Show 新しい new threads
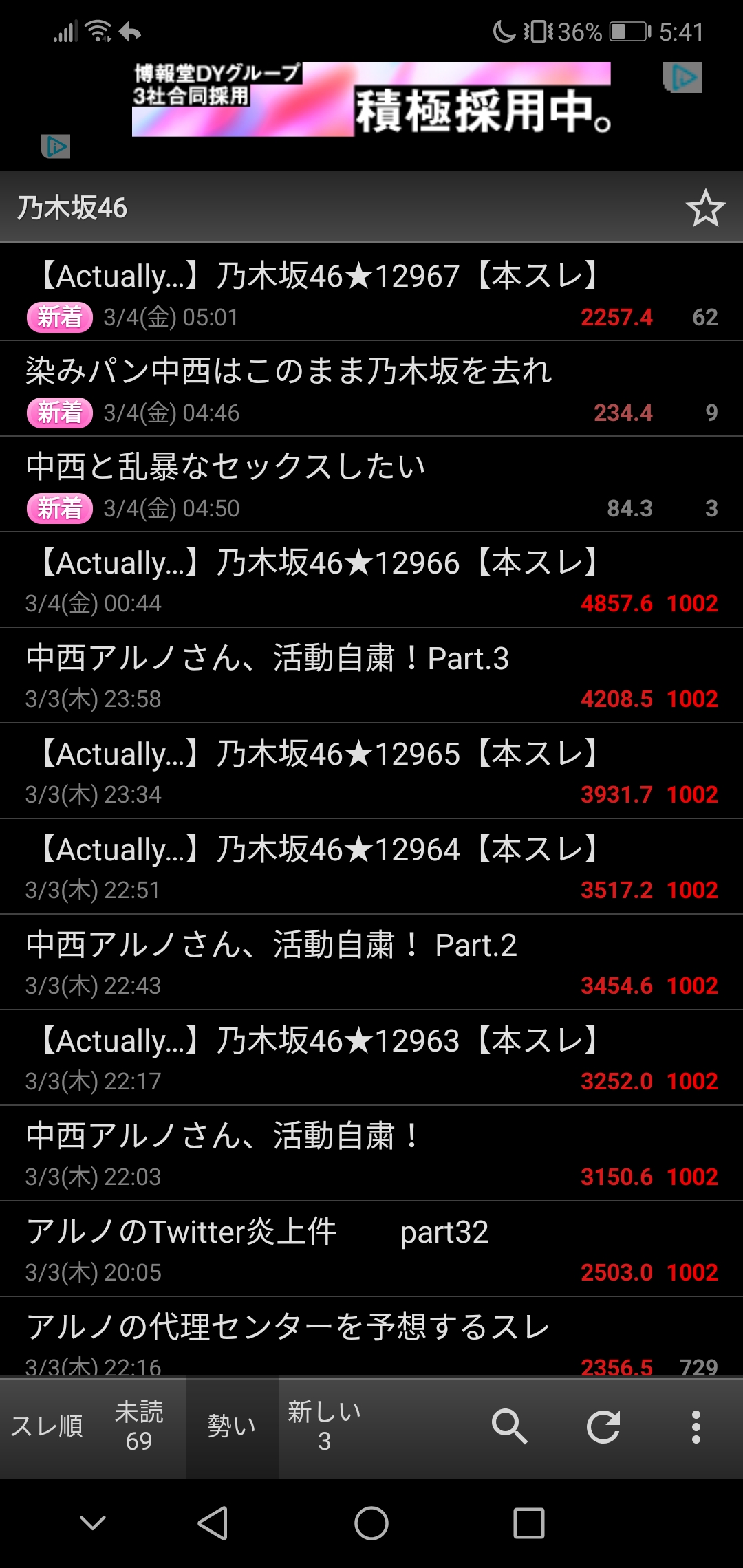Screen dimensions: 743x1568 (324, 1426)
